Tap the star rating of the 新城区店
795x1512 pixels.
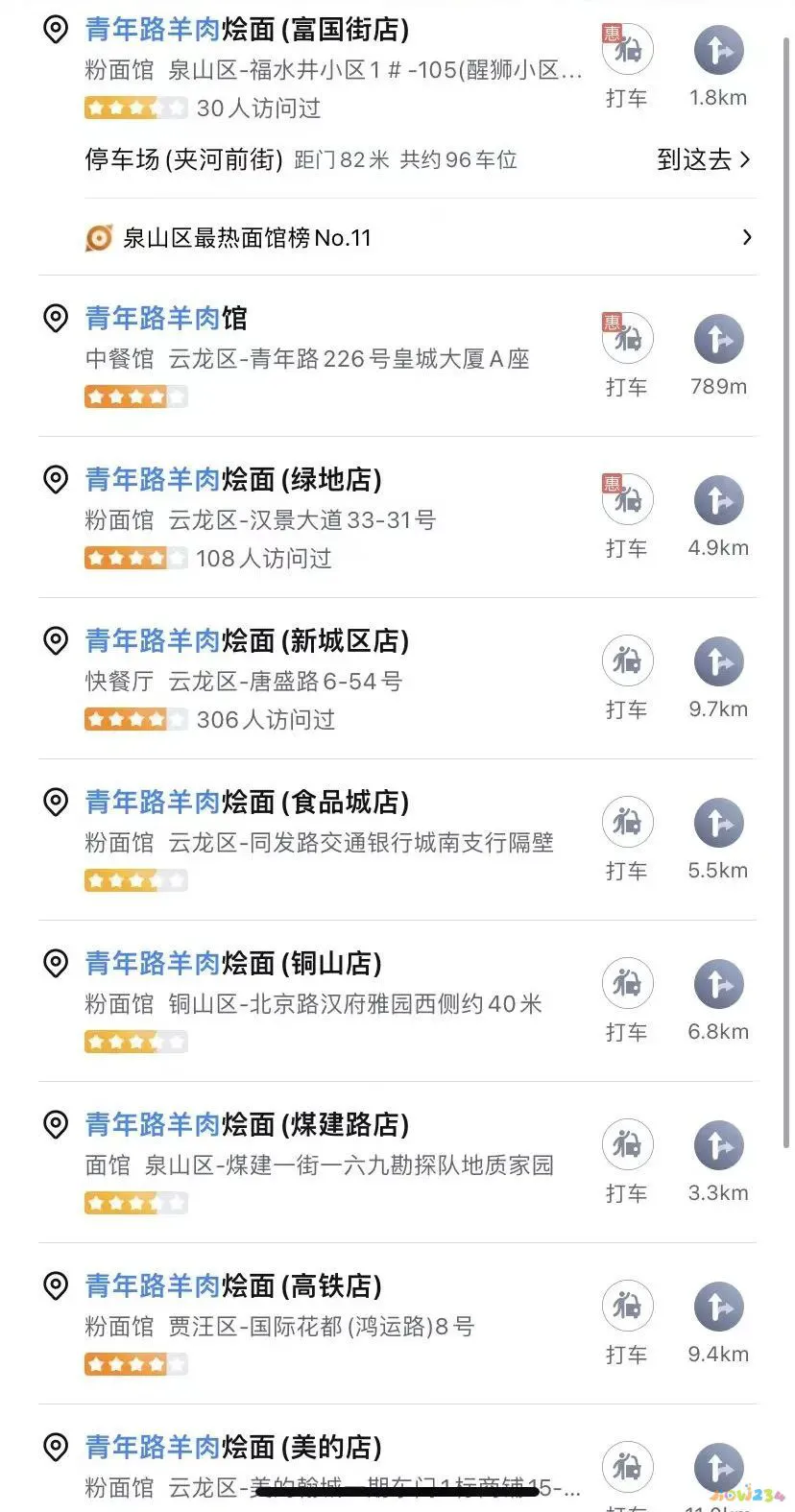136,718
